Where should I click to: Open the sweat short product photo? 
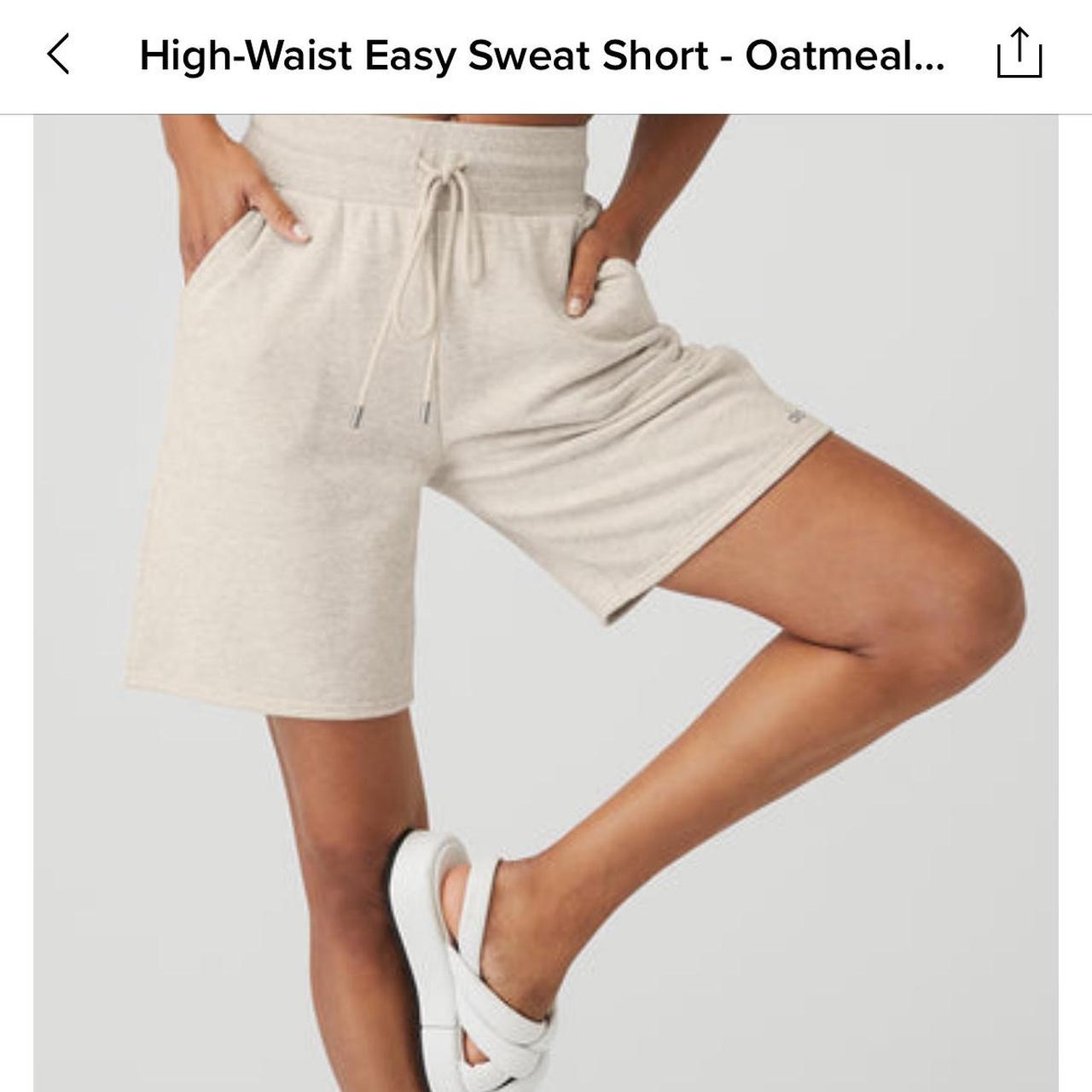546,597
